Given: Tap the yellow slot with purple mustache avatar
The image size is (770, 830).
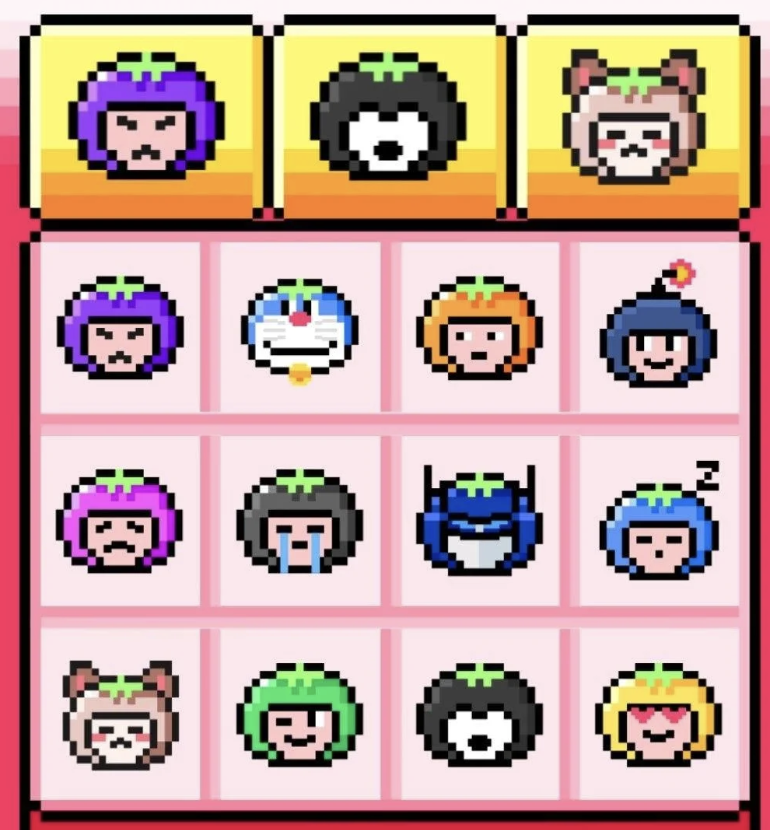Looking at the screenshot, I should click(x=144, y=117).
